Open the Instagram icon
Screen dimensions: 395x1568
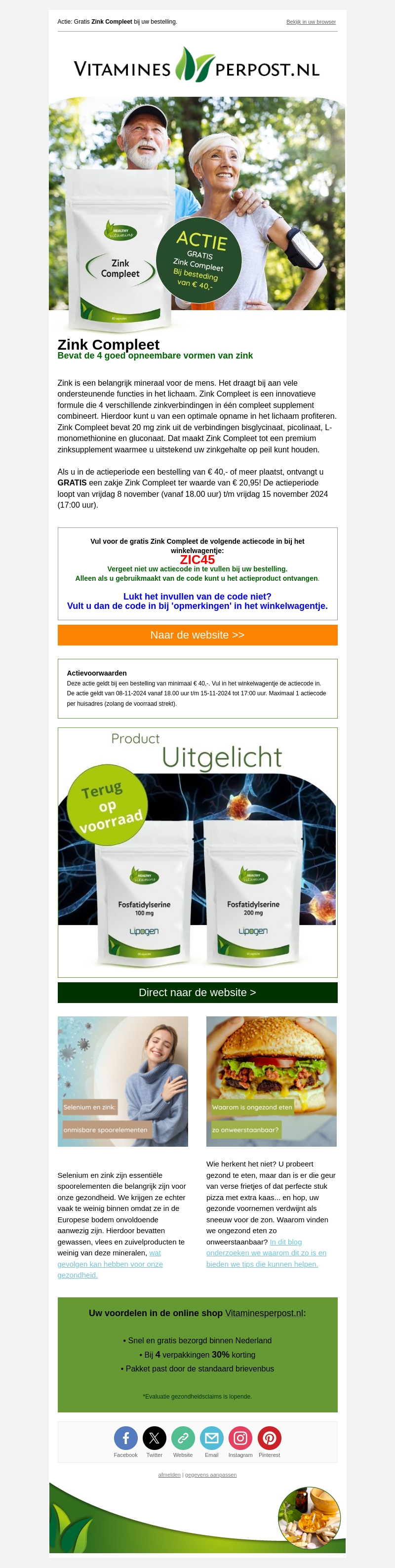coord(240,1438)
